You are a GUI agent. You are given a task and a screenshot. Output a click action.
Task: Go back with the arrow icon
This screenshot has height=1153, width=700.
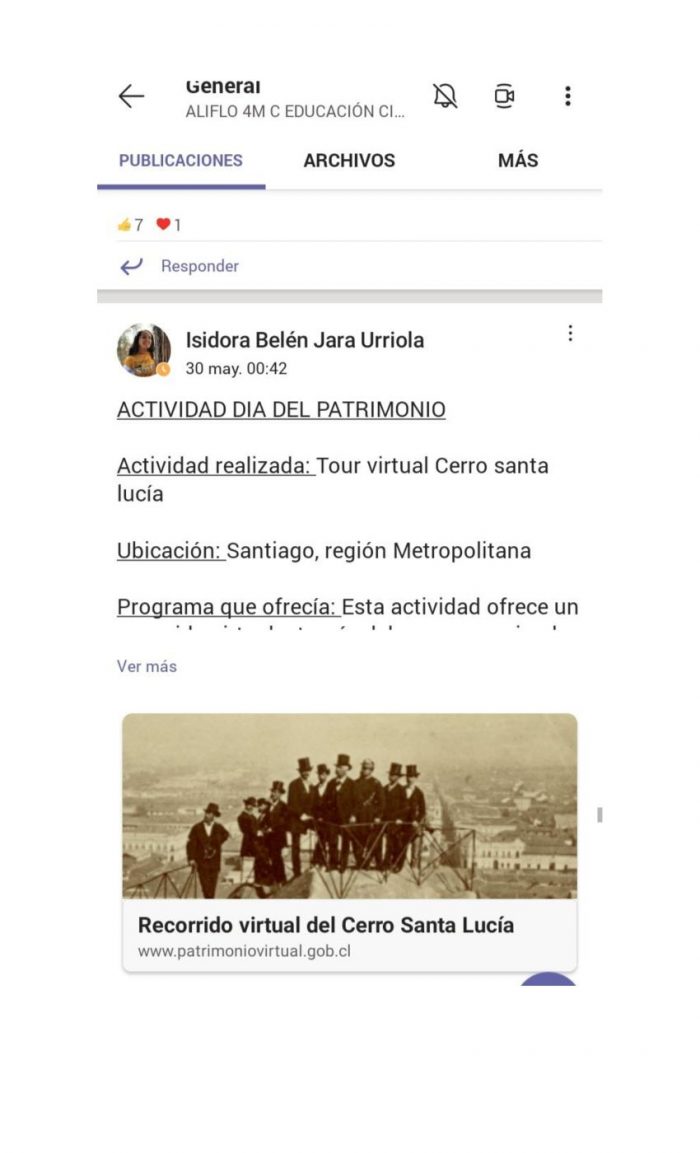[131, 96]
